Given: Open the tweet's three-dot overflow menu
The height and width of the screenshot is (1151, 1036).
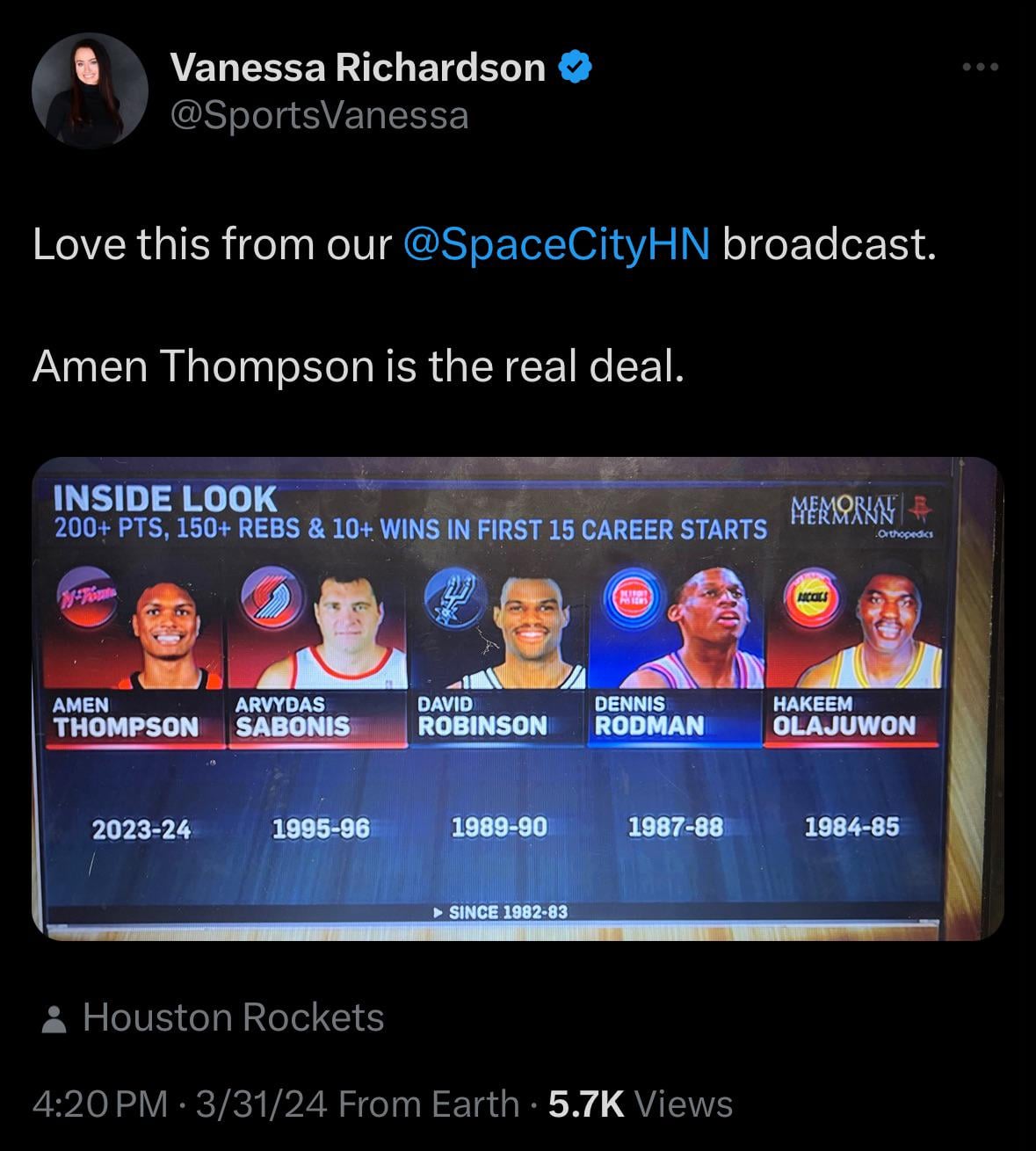Looking at the screenshot, I should pos(980,68).
